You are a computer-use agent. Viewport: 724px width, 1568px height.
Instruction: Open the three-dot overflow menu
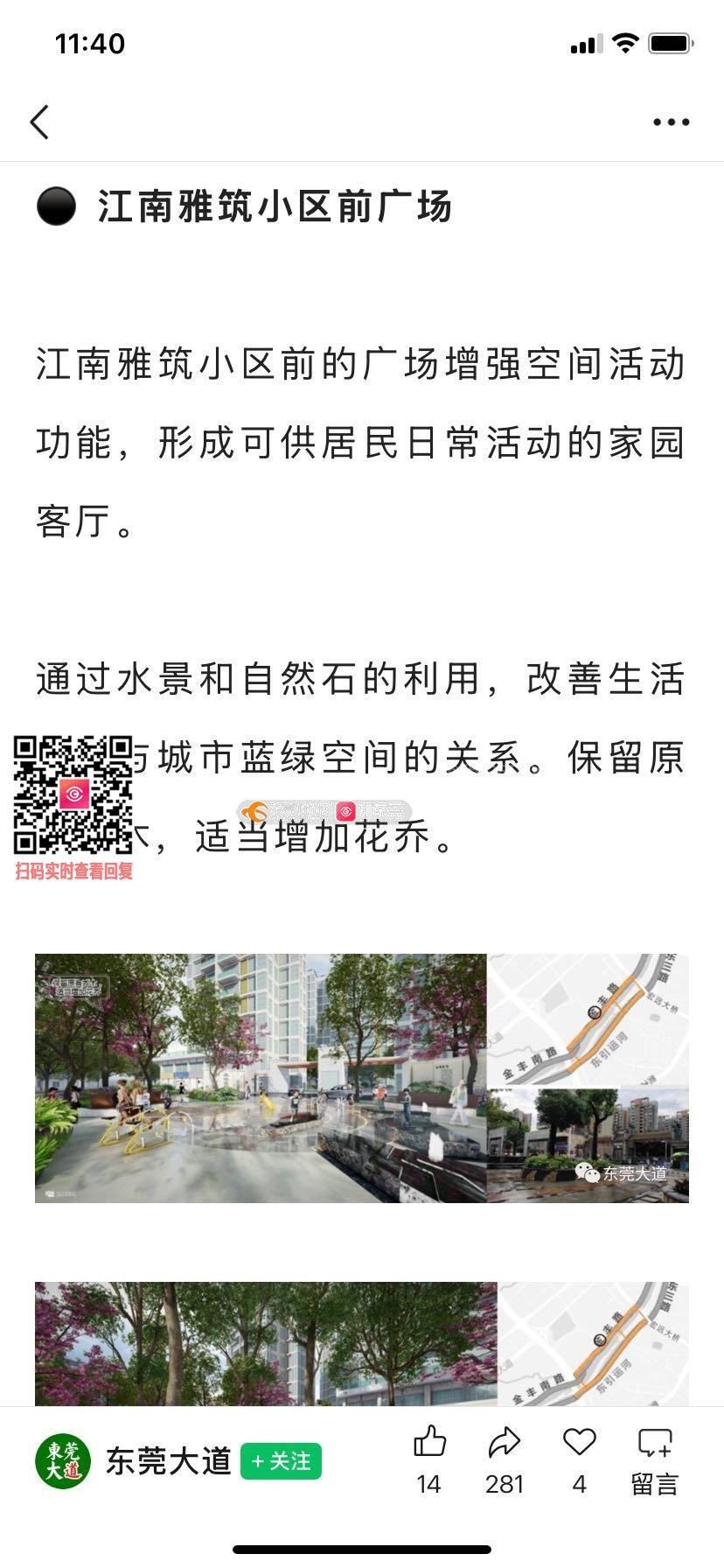click(x=671, y=122)
